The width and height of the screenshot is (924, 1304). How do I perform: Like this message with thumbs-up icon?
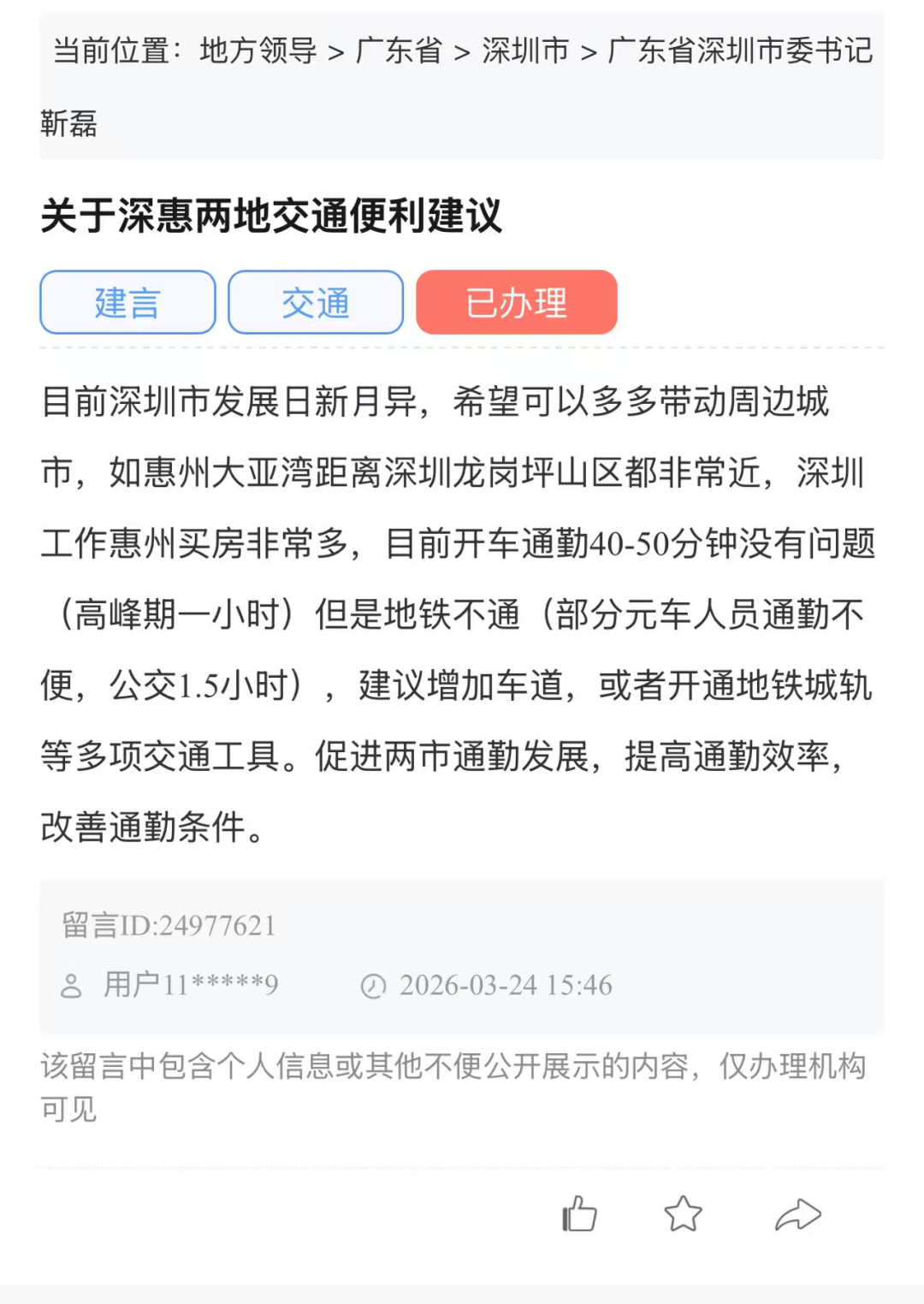pyautogui.click(x=579, y=1214)
